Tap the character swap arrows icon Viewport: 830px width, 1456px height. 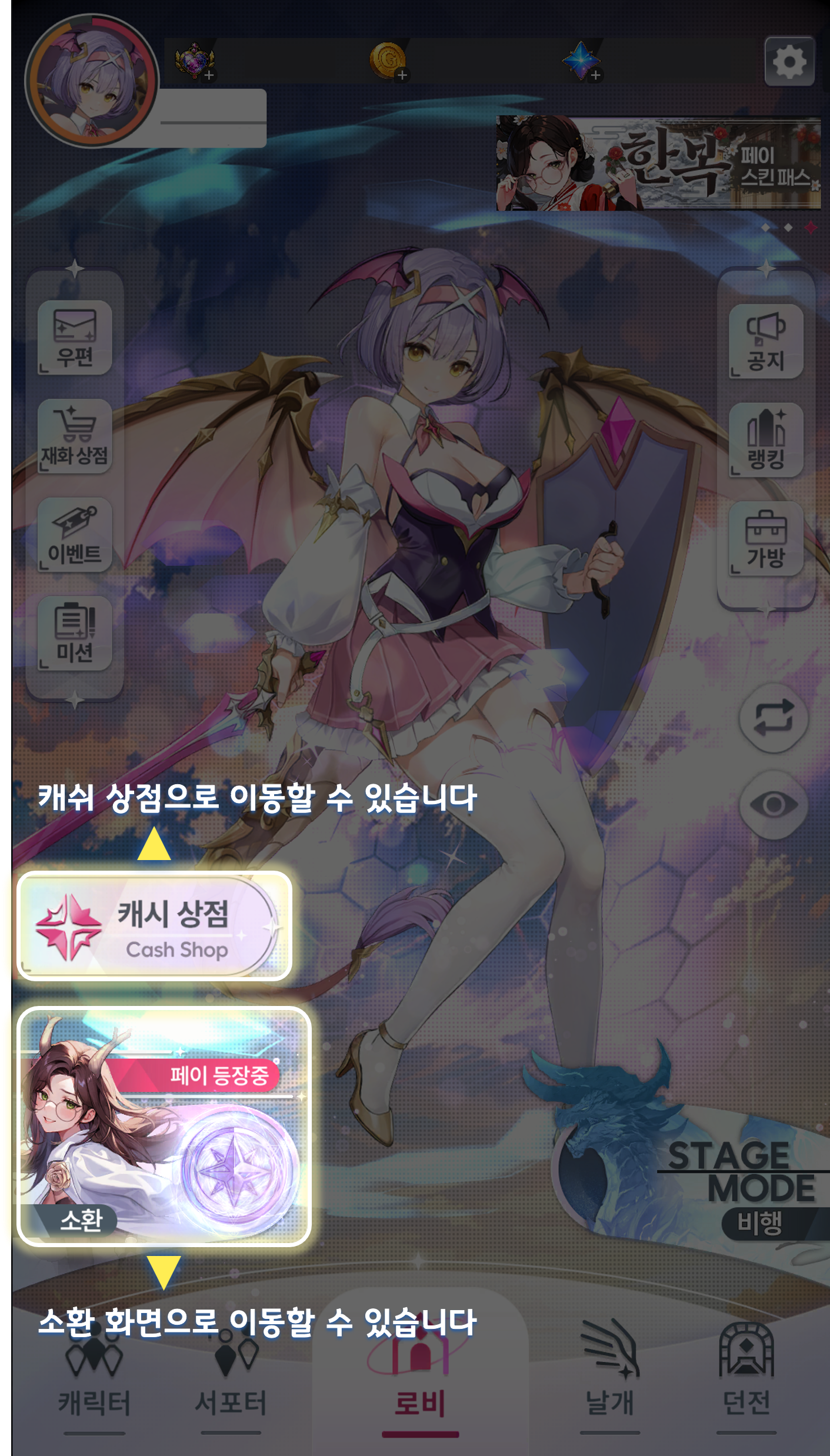(x=774, y=718)
